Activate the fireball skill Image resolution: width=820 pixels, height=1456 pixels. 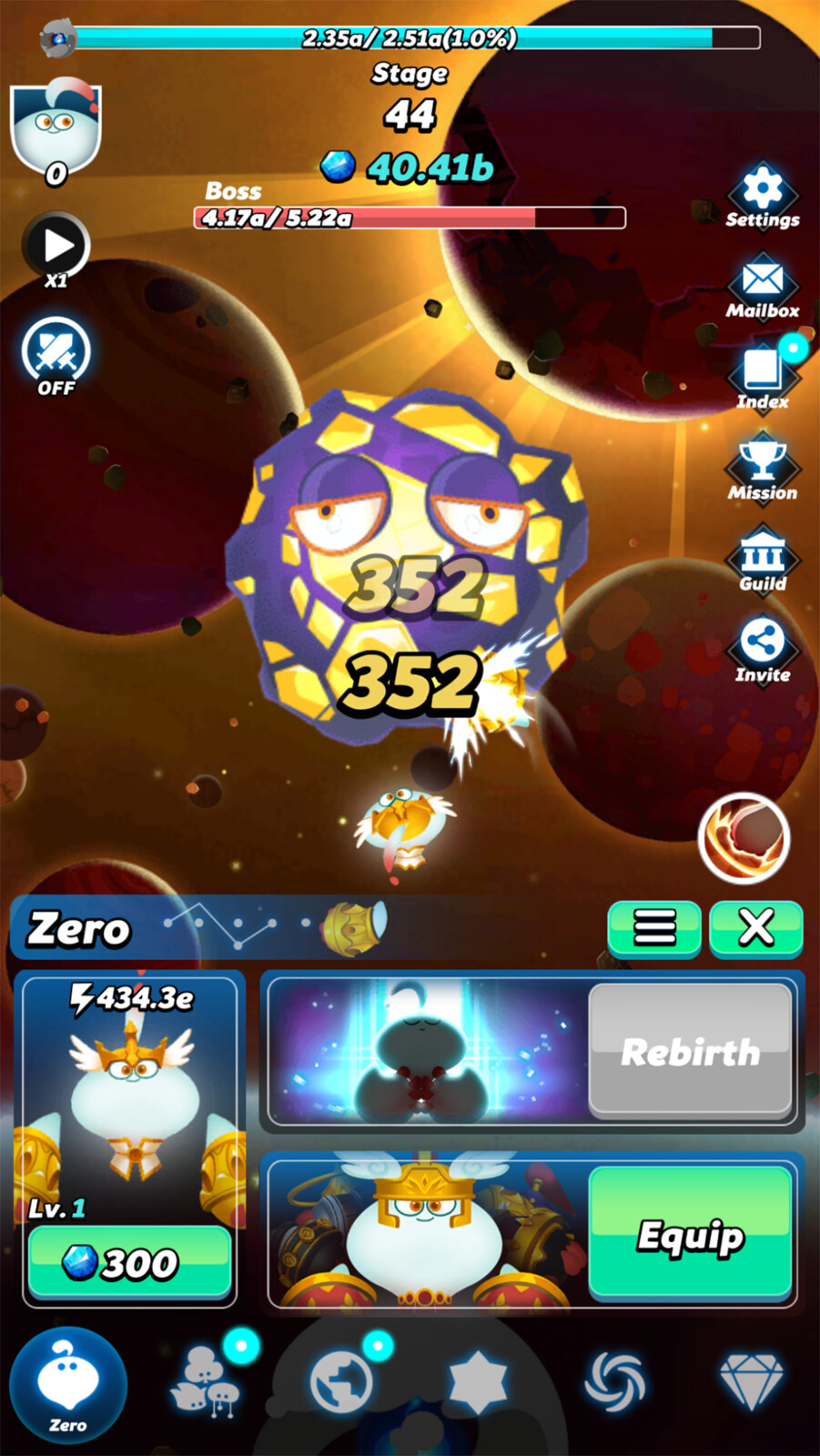click(744, 838)
